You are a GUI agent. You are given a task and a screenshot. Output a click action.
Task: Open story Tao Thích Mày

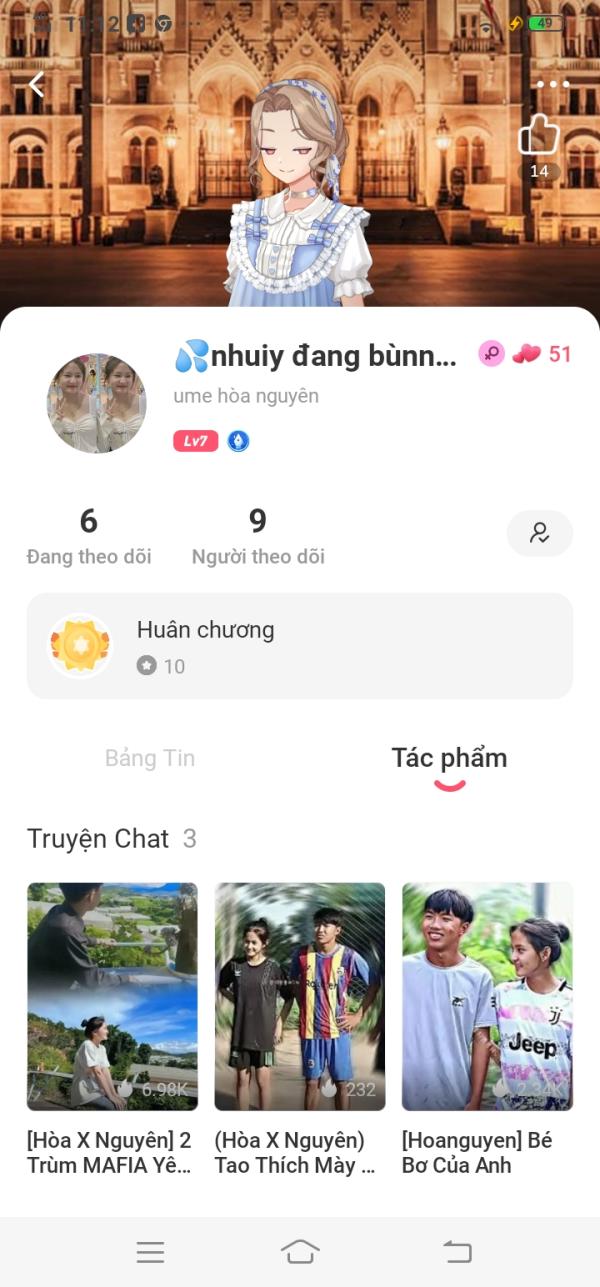(x=300, y=996)
